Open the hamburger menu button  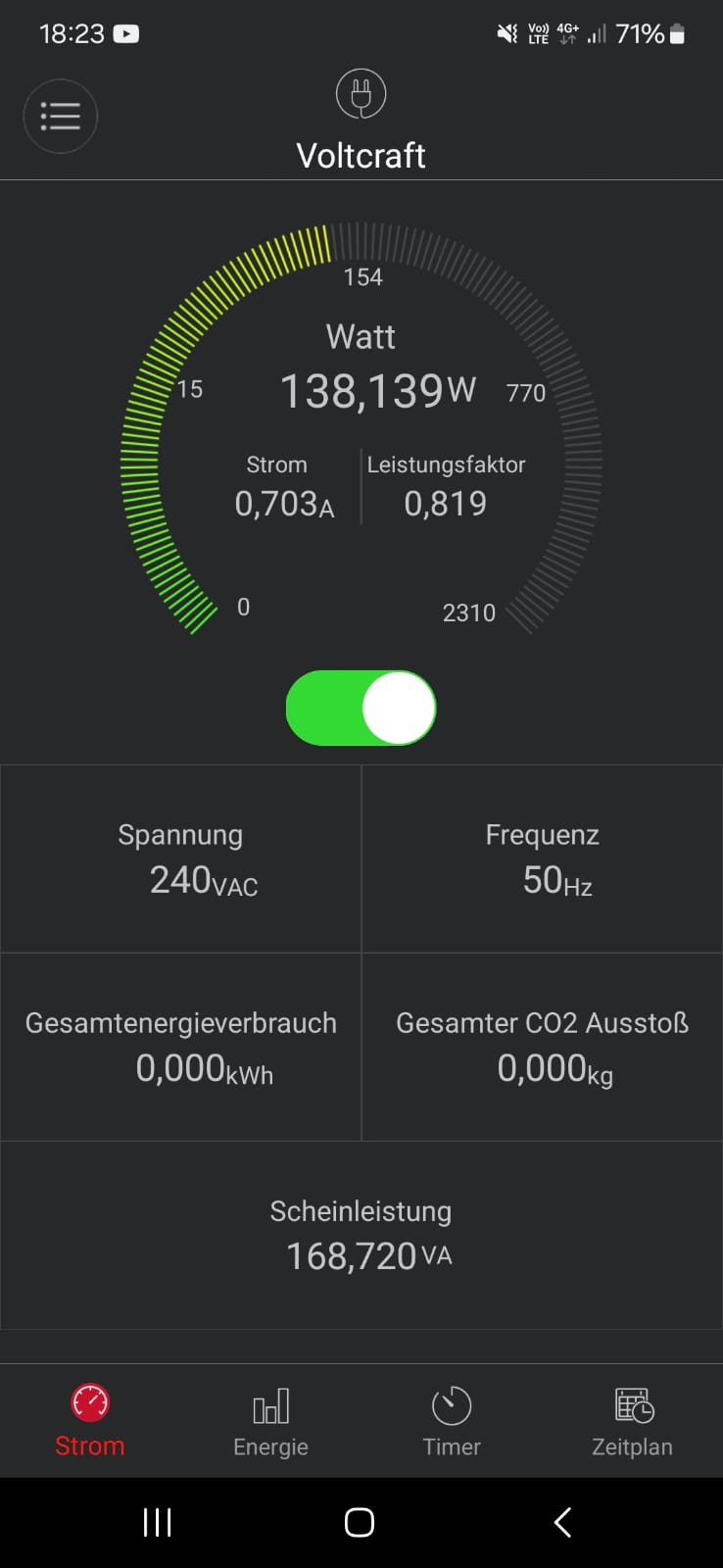click(60, 117)
